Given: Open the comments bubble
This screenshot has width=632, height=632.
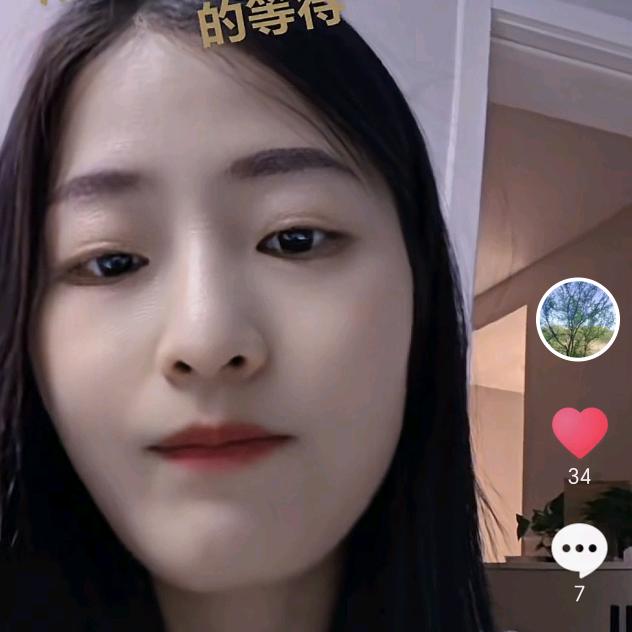Looking at the screenshot, I should click(x=579, y=549).
